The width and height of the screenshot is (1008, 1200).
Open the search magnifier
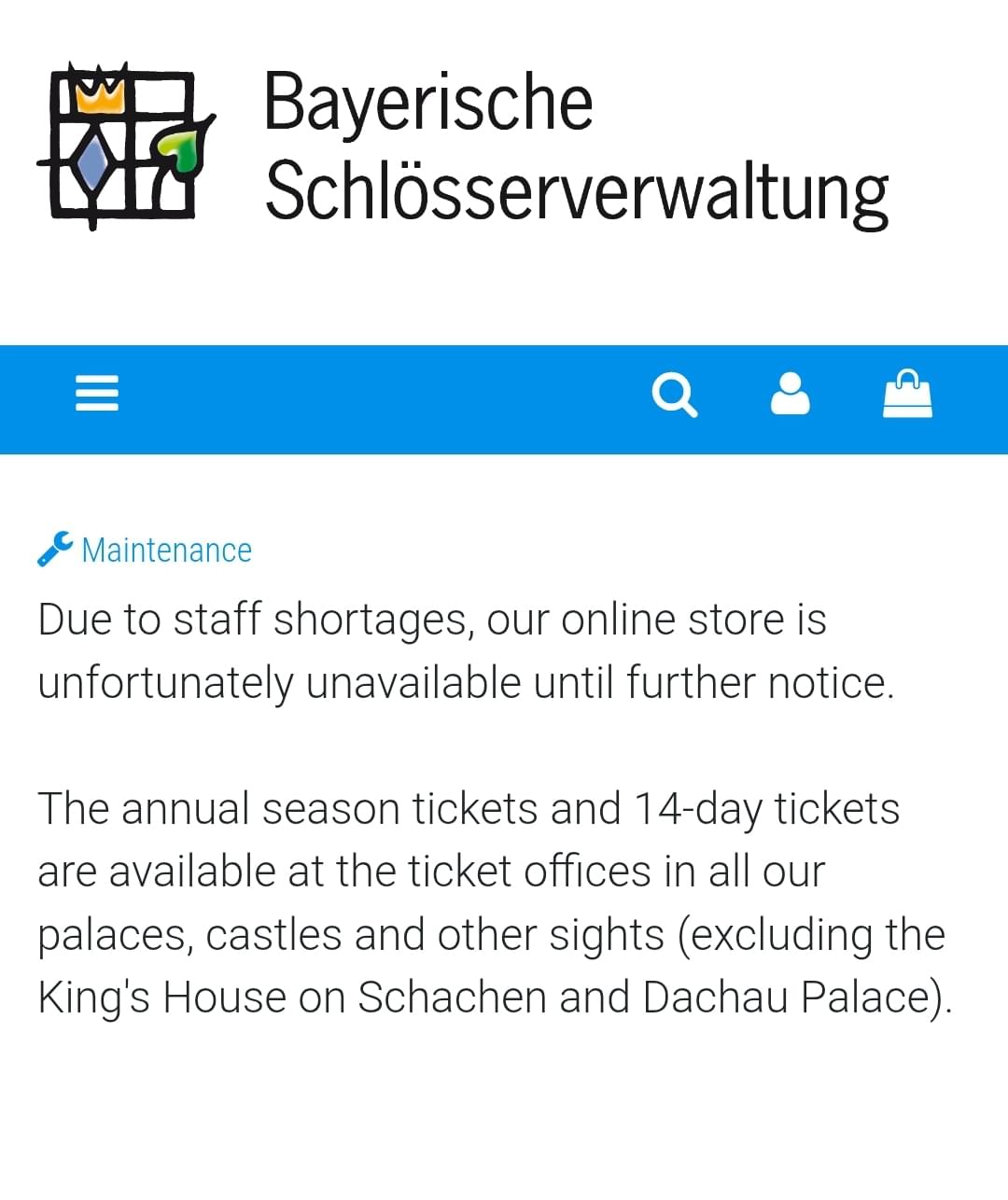click(x=674, y=395)
